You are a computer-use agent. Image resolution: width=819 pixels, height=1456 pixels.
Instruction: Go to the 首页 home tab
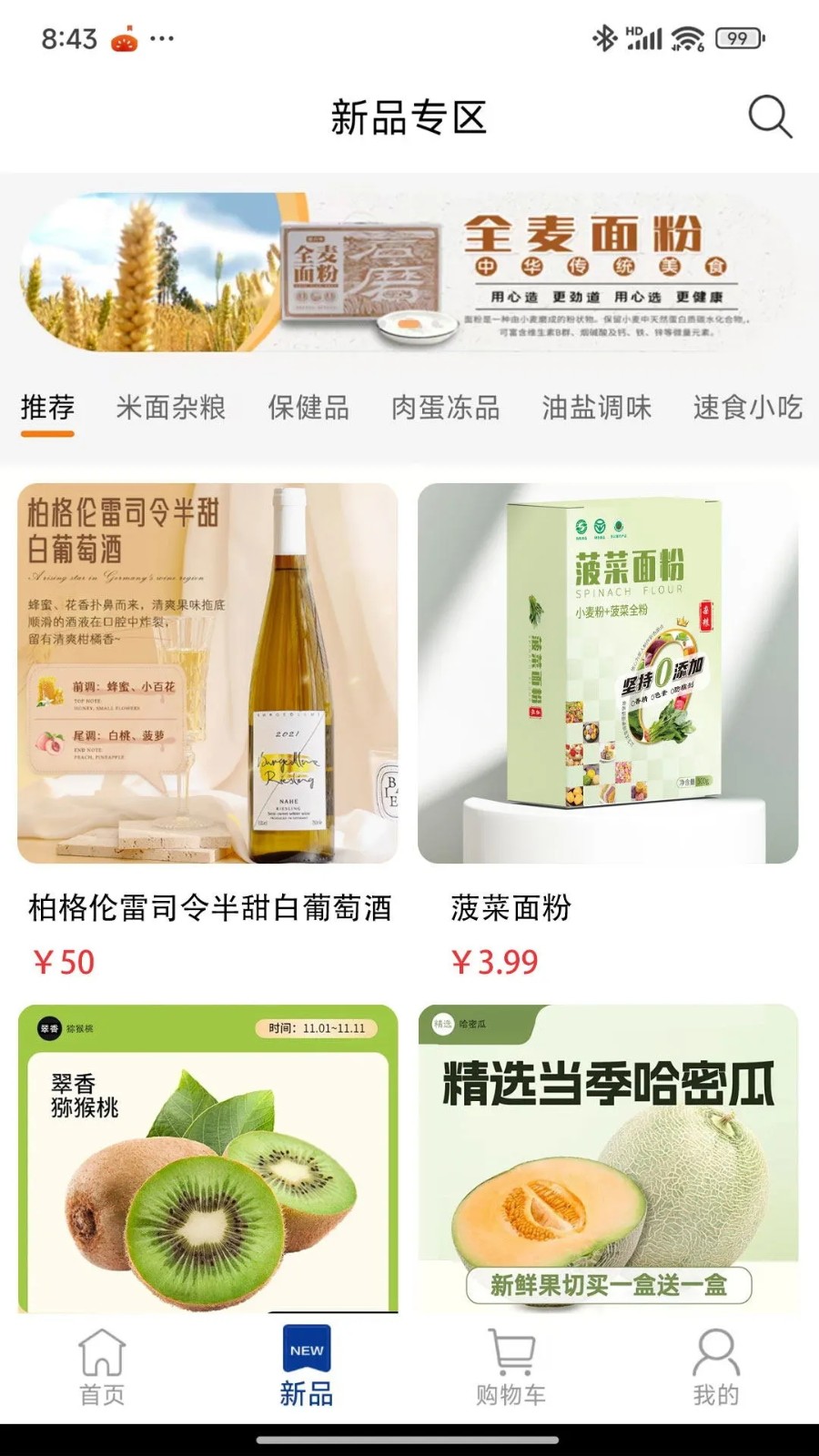(102, 1367)
